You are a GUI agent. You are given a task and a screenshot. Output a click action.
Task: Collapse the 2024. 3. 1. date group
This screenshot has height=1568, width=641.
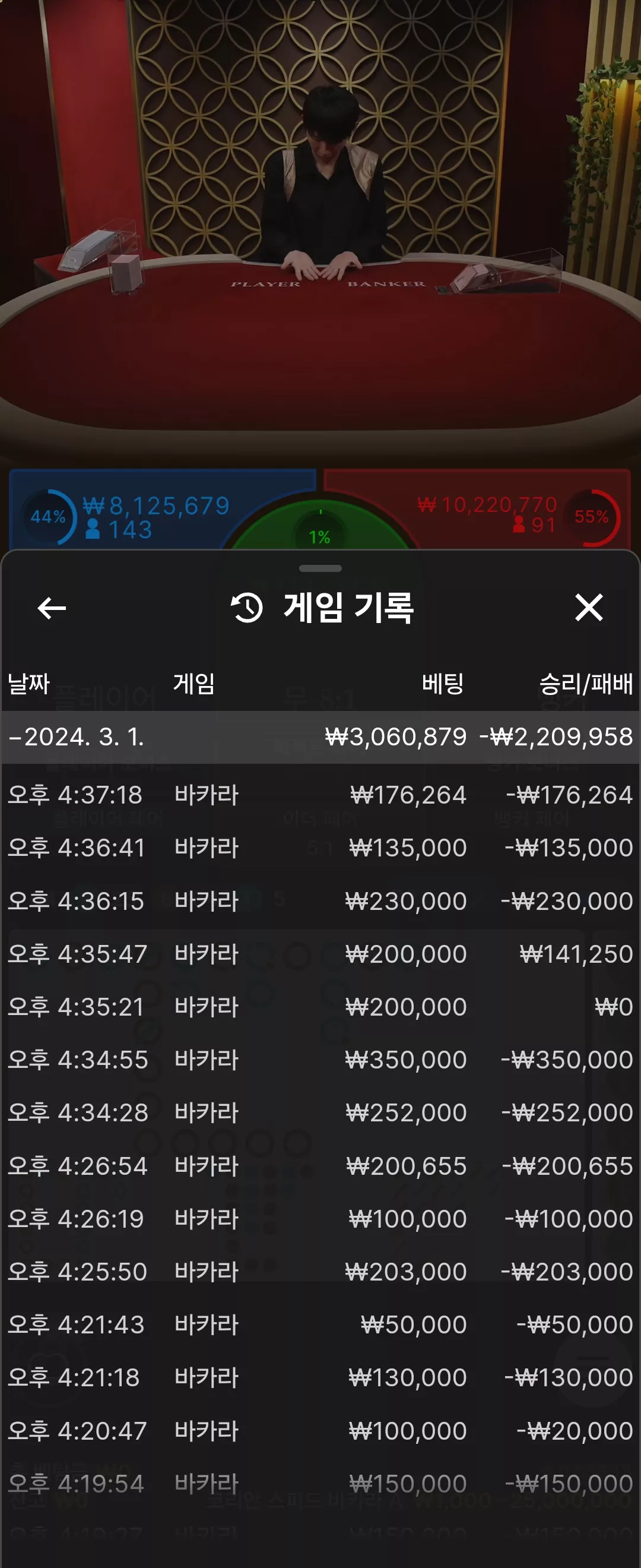[x=320, y=737]
